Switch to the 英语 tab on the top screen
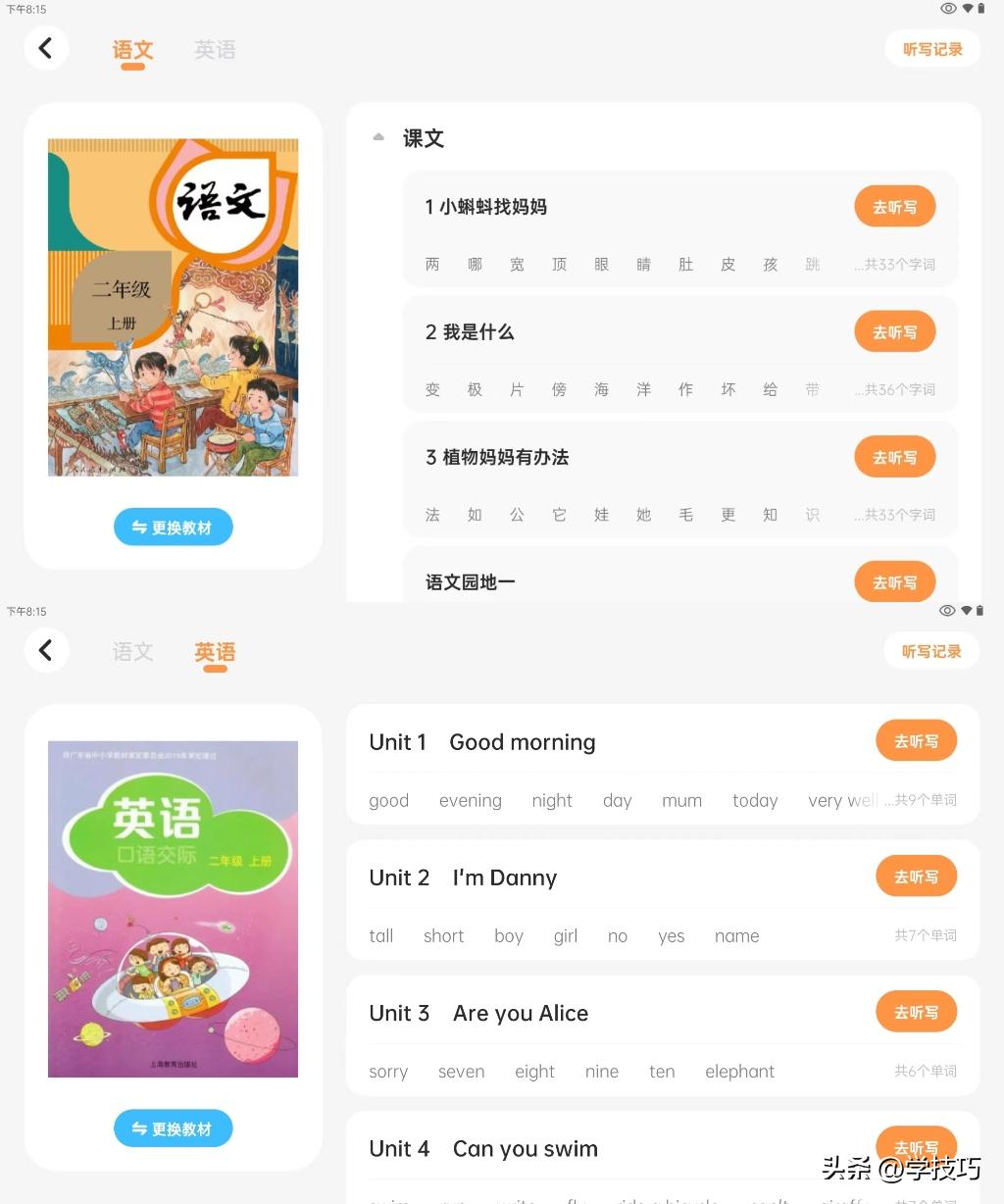 click(x=215, y=49)
